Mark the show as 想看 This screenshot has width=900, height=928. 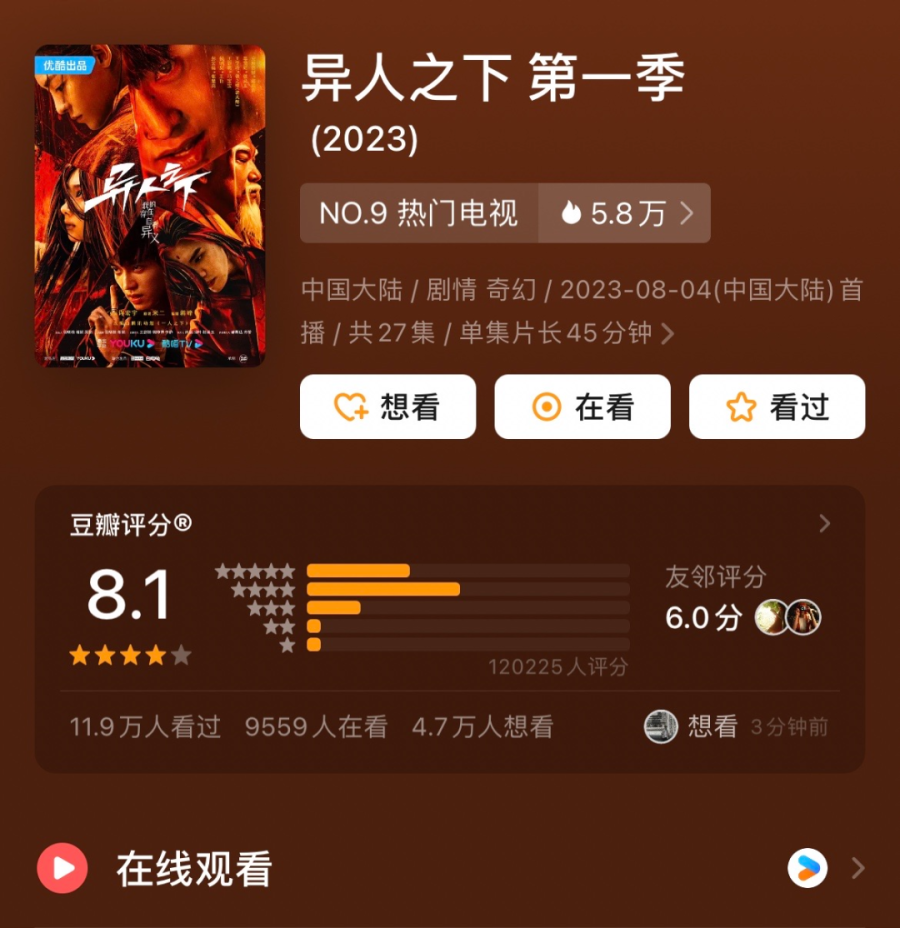click(x=388, y=407)
